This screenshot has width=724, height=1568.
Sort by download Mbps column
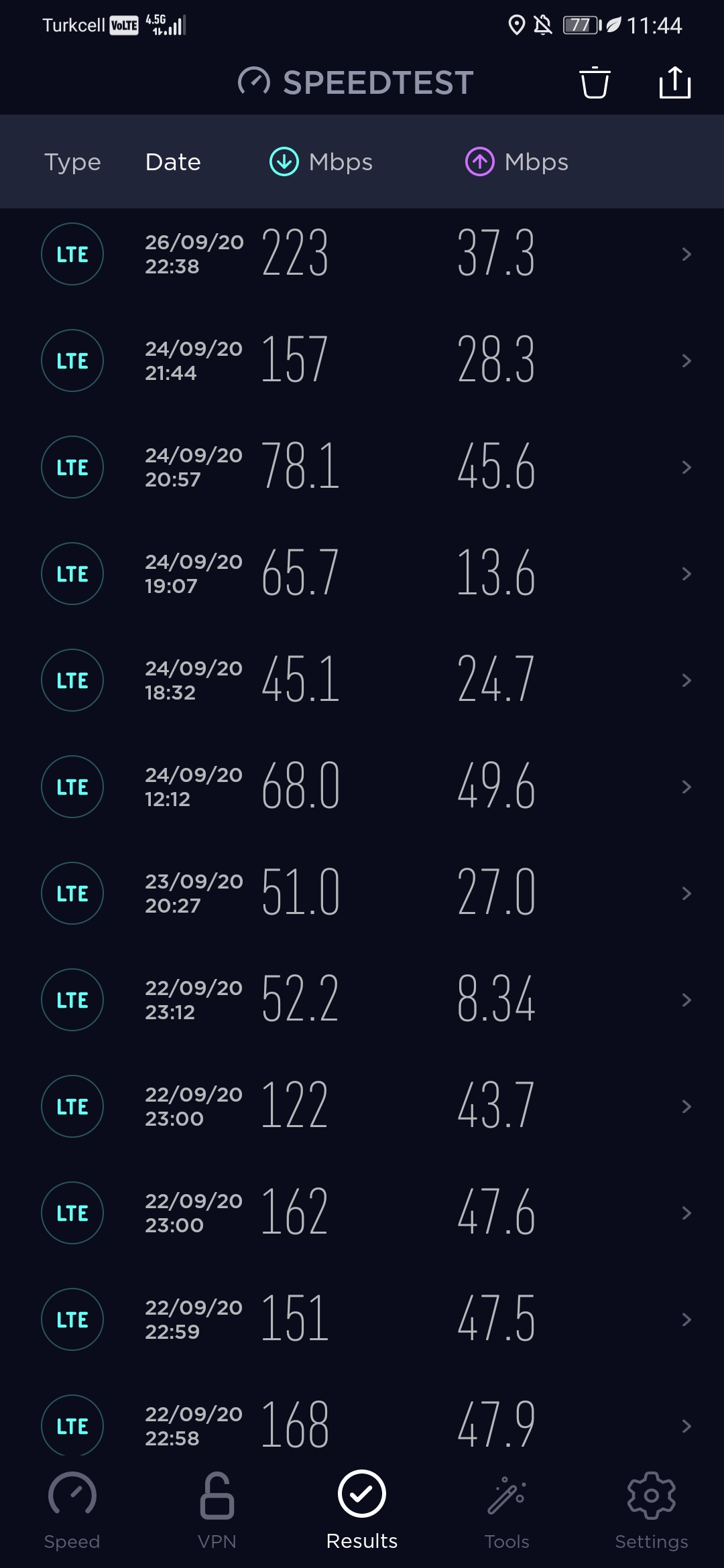coord(321,161)
